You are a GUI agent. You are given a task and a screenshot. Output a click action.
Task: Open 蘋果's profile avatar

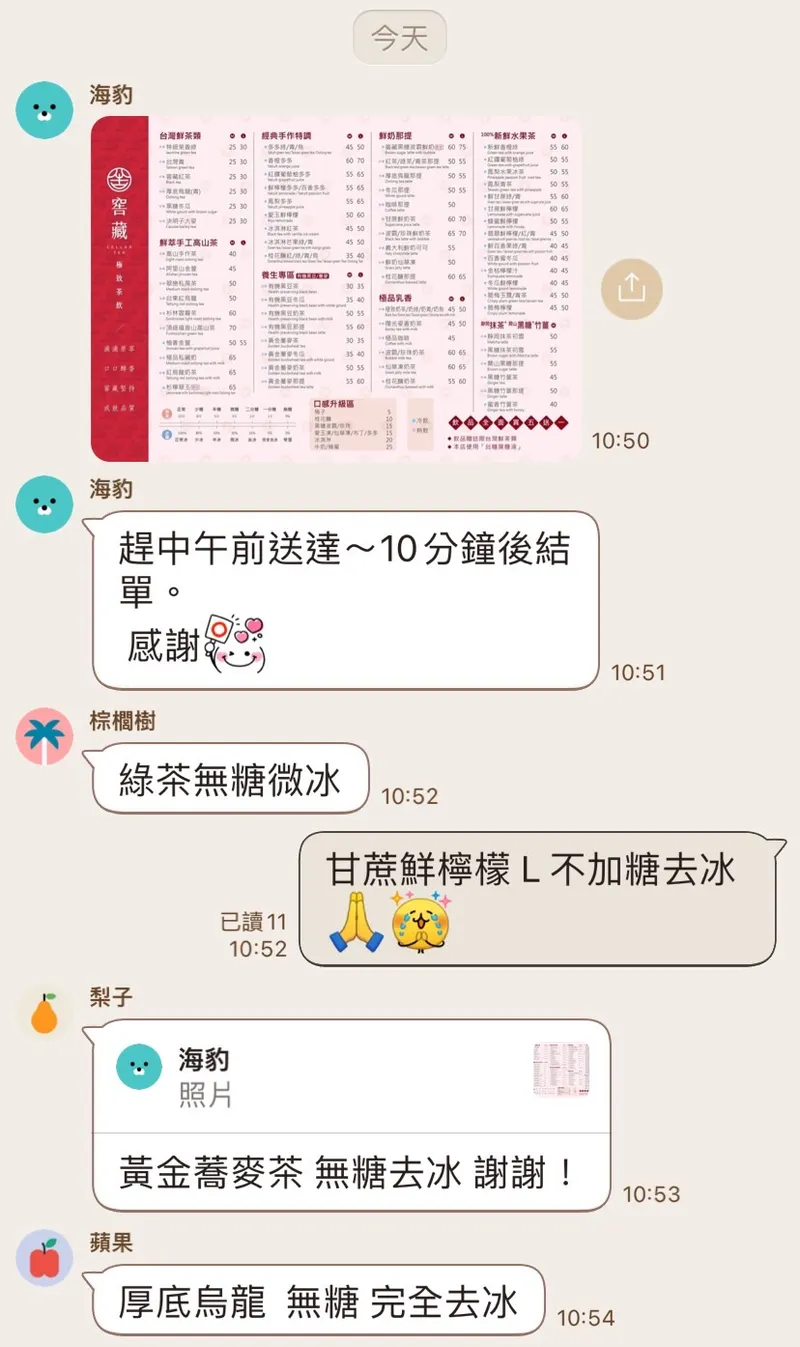point(45,1258)
